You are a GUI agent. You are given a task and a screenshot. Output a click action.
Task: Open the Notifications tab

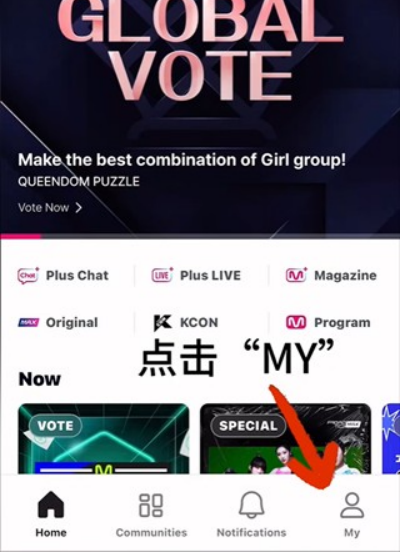coord(251,514)
